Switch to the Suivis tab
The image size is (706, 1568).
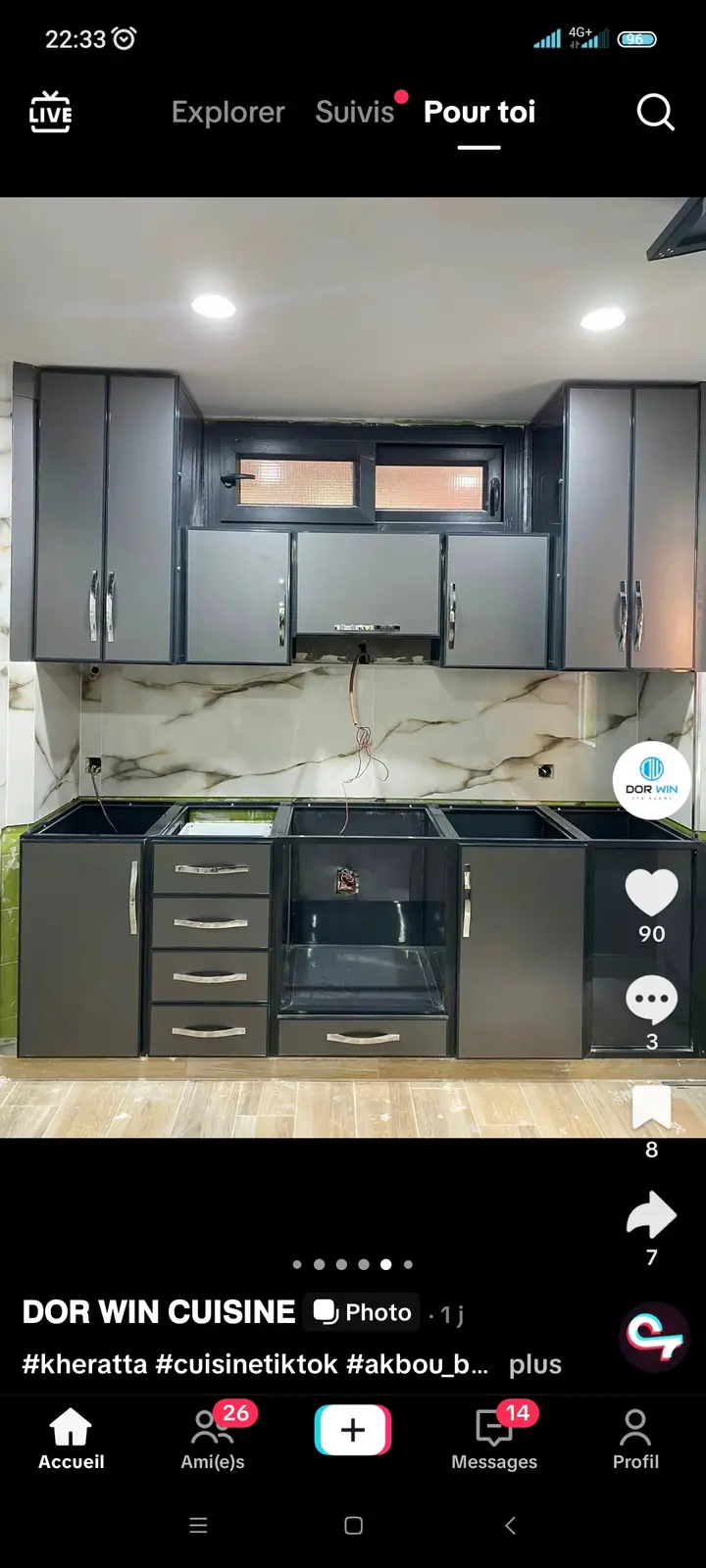pos(355,113)
